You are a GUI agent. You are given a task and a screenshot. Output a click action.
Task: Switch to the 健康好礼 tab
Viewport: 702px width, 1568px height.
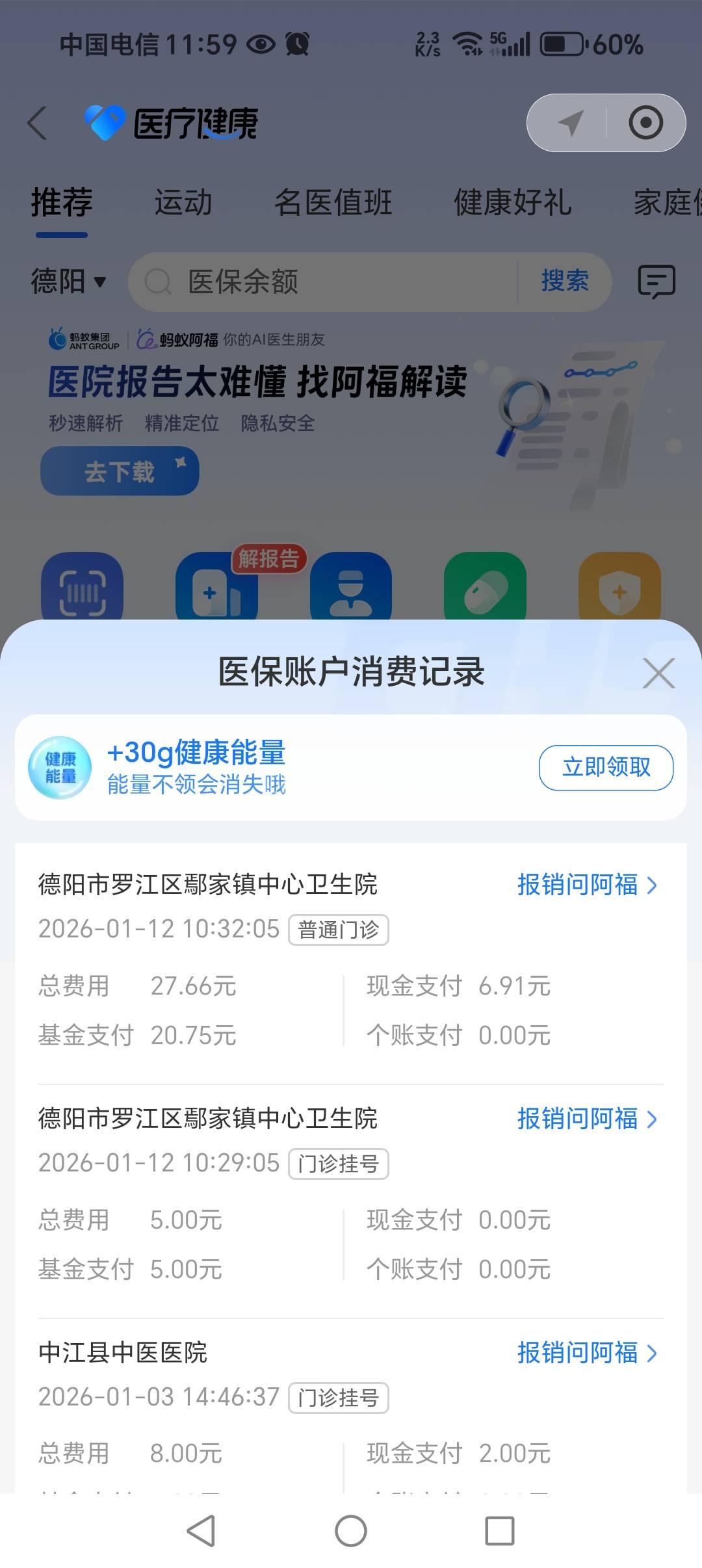pos(512,202)
